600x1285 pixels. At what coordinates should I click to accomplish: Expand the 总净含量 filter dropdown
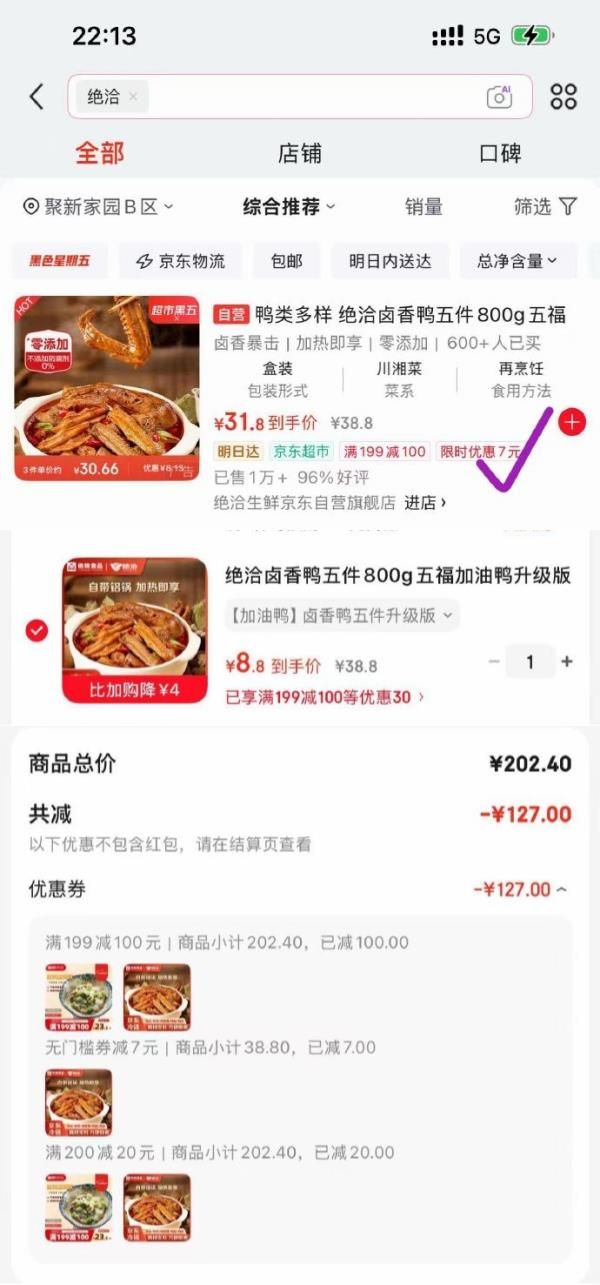point(517,261)
